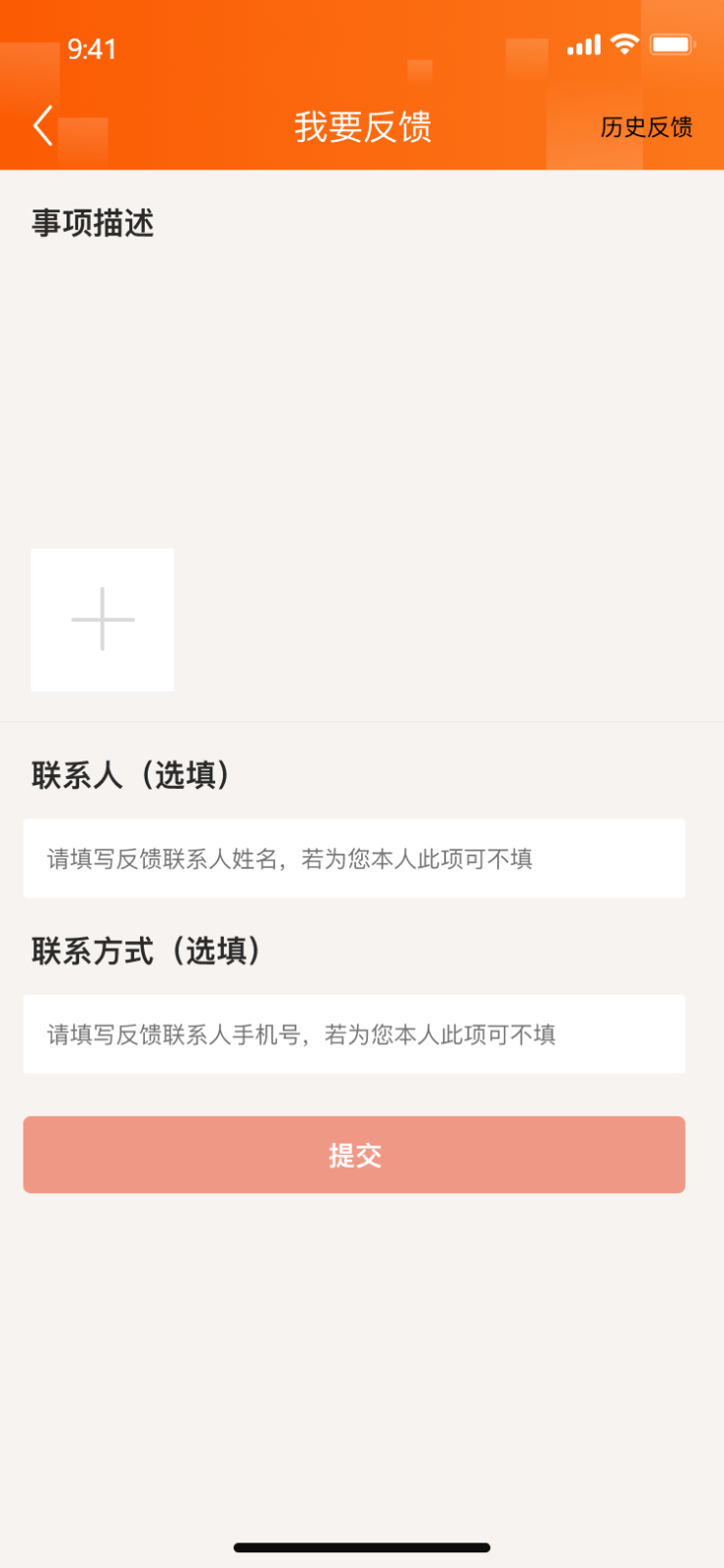The height and width of the screenshot is (1568, 724).
Task: Select the 联系方式 phone number field
Action: (x=354, y=1035)
